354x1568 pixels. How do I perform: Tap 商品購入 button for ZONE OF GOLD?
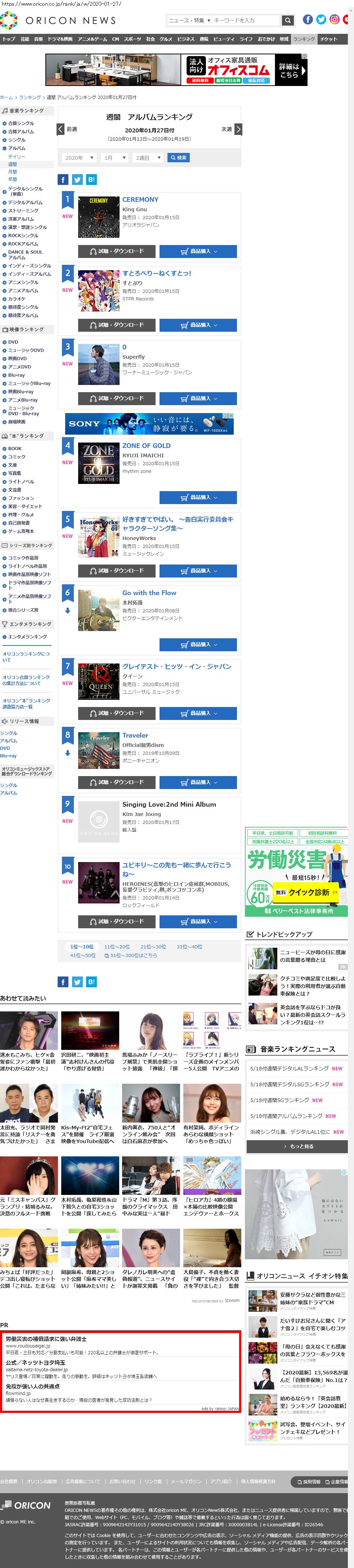(198, 497)
